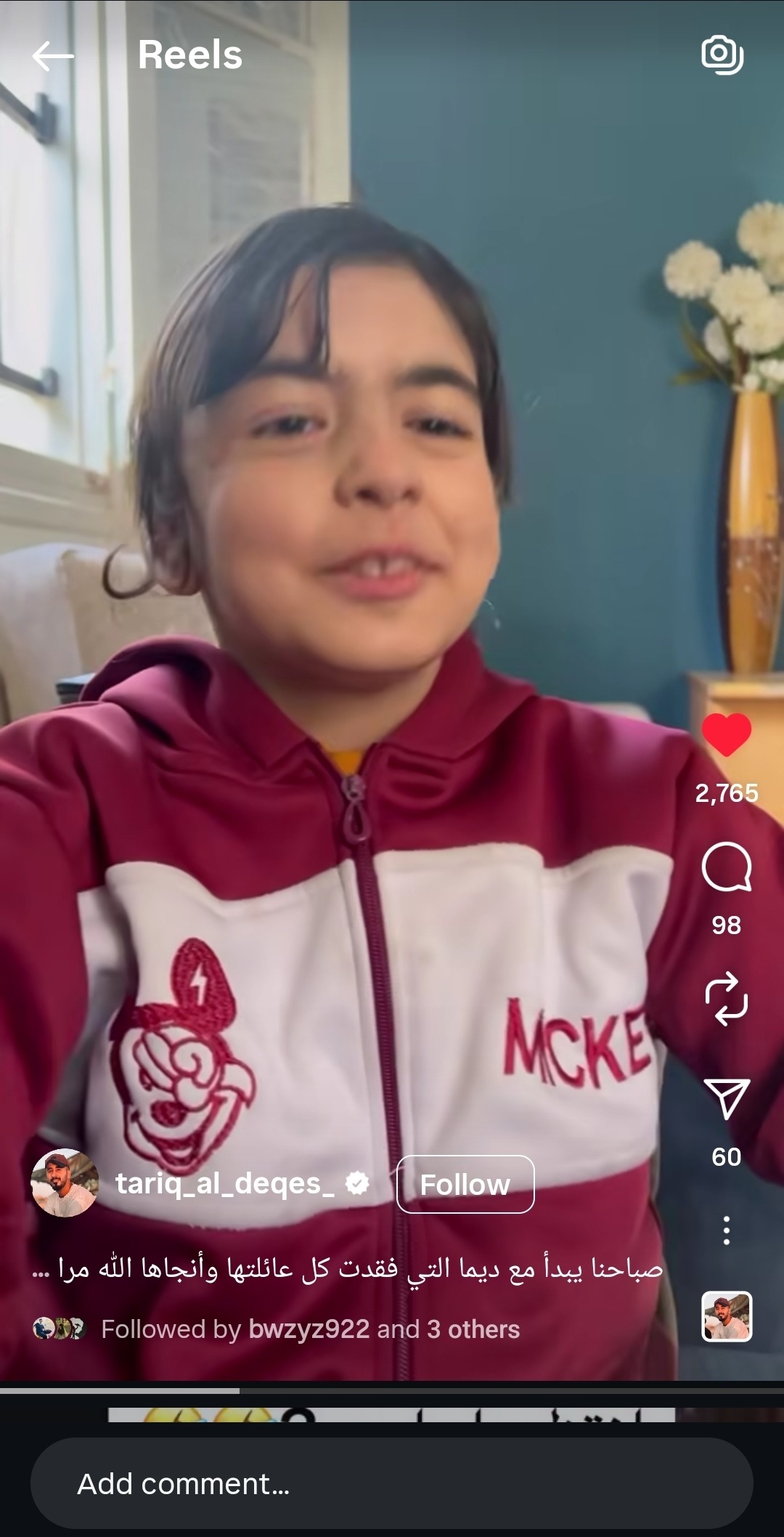
Task: View the followed by bwzyz922 and 3 others list
Action: pos(310,1329)
